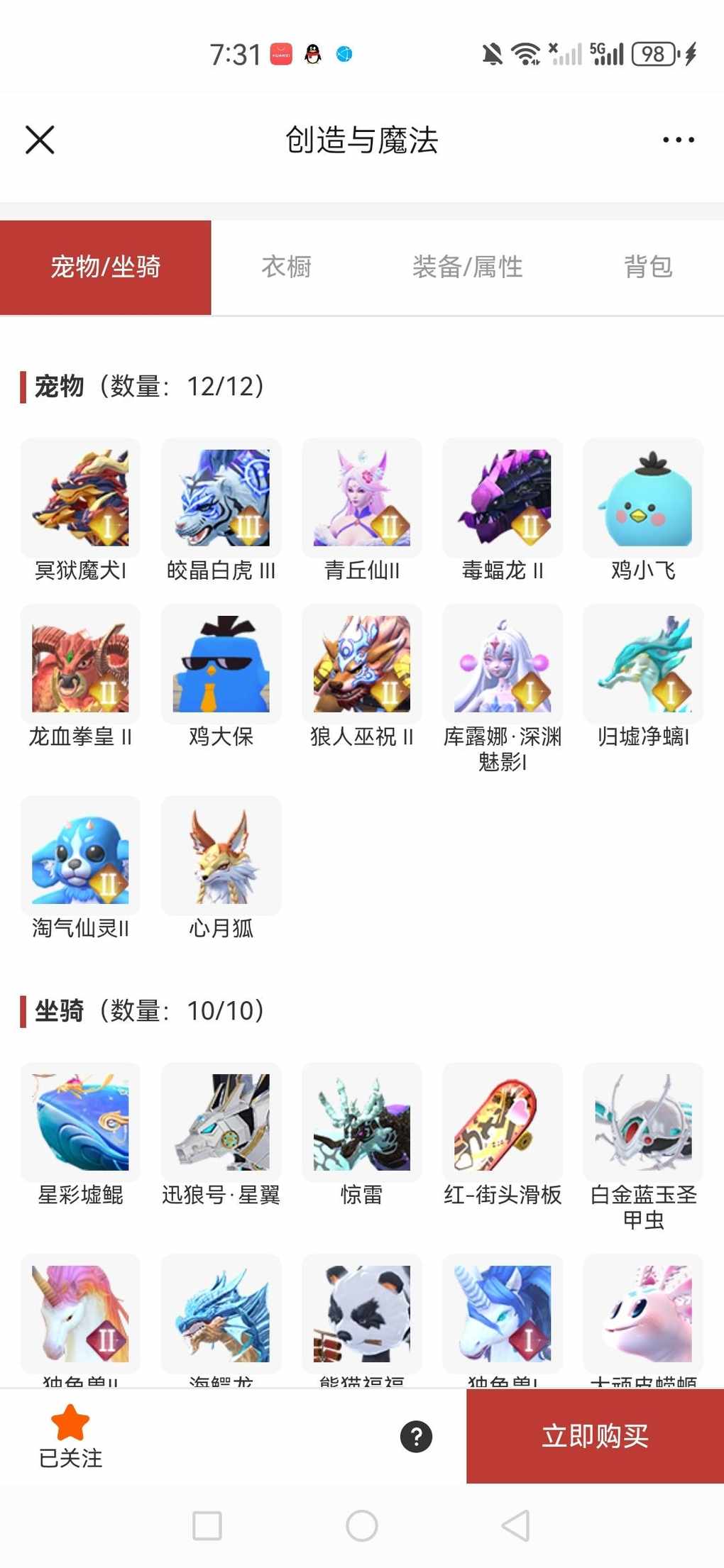The width and height of the screenshot is (724, 1568).
Task: Go back with the system back button
Action: tap(516, 1525)
